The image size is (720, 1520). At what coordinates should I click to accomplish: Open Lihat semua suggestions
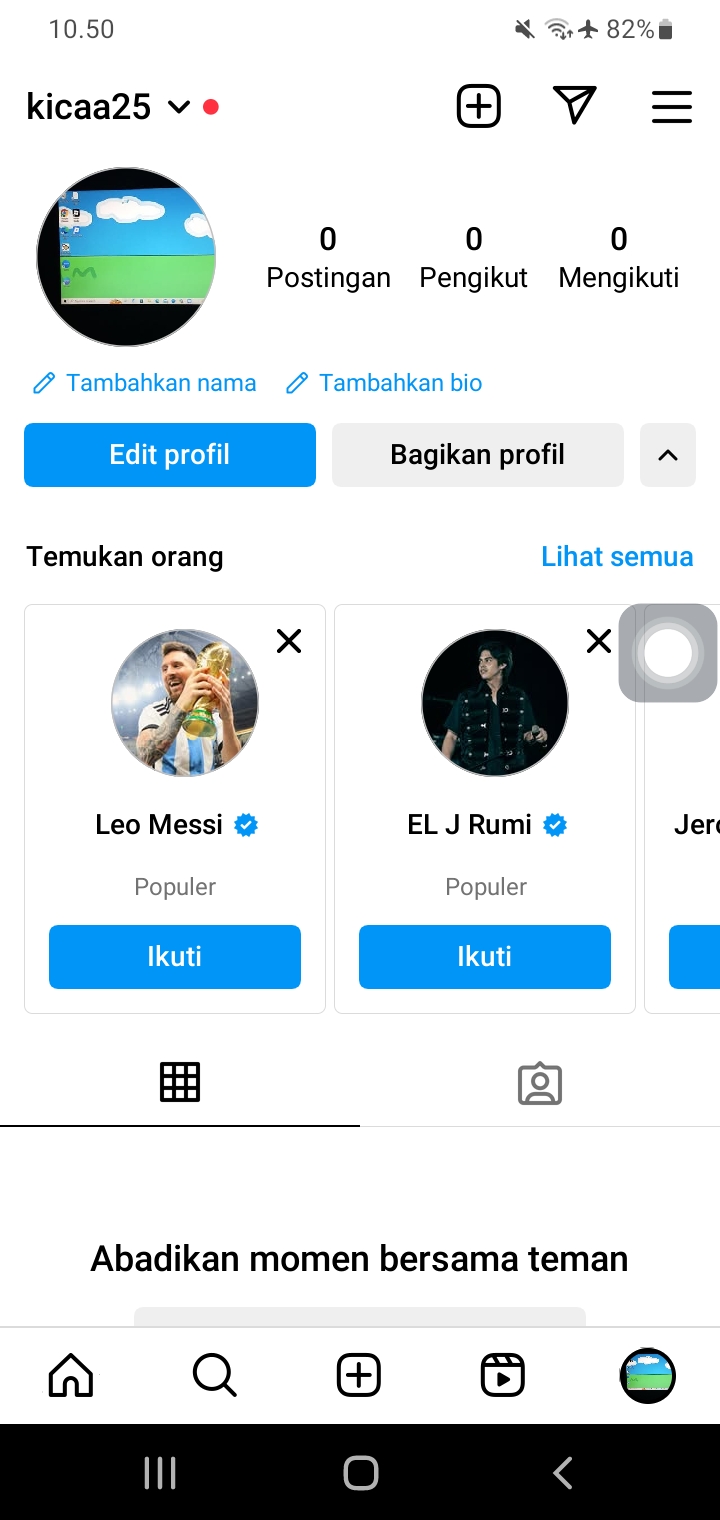(616, 556)
